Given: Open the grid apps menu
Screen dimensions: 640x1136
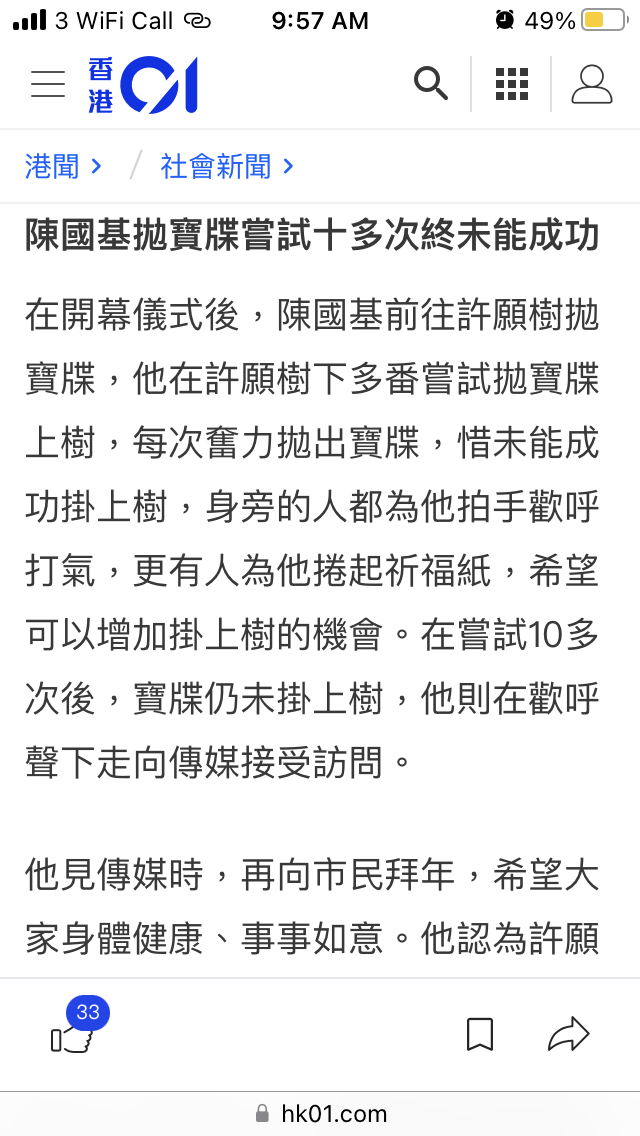Looking at the screenshot, I should click(x=512, y=84).
